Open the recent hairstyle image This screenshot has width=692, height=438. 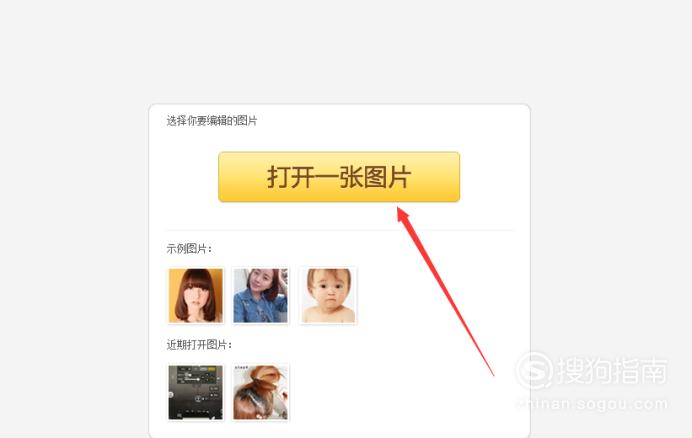[x=260, y=391]
